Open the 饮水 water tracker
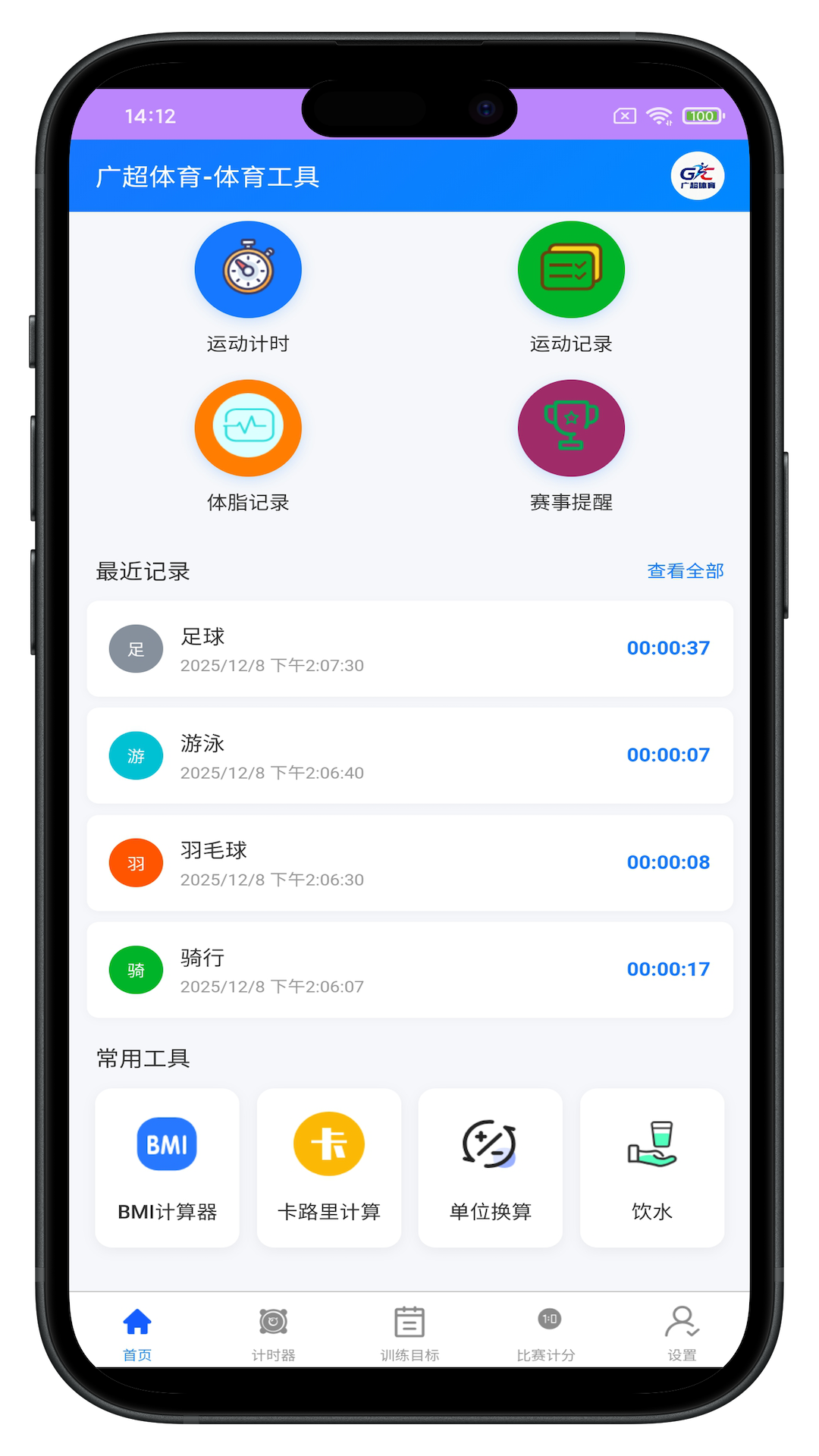 (x=652, y=1168)
